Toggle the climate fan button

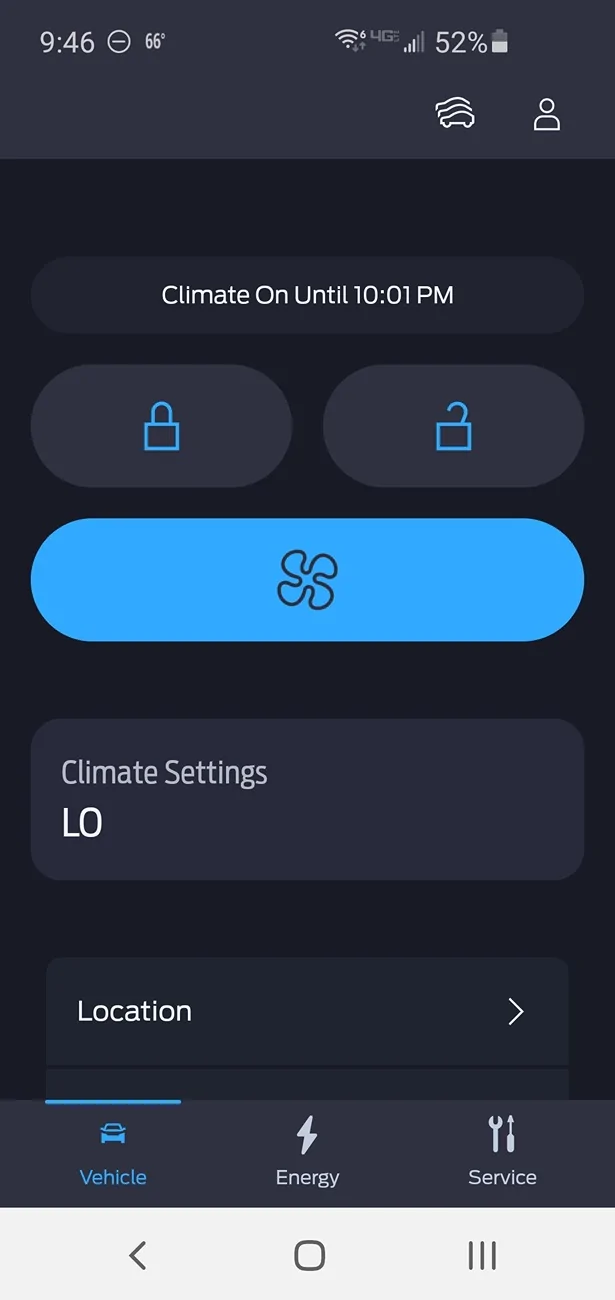[307, 580]
